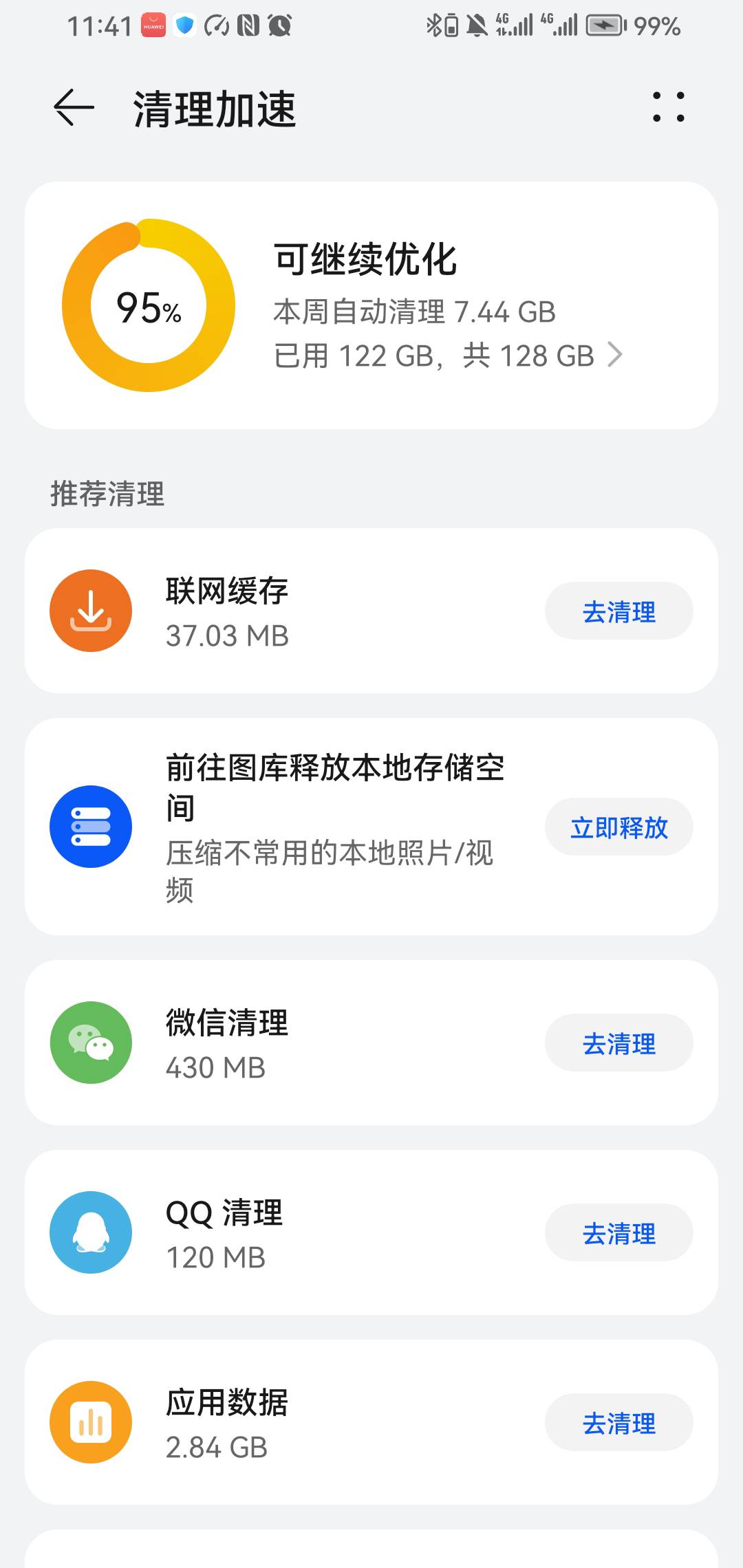Go back from 清理加速 screen
This screenshot has height=1568, width=743.
74,108
